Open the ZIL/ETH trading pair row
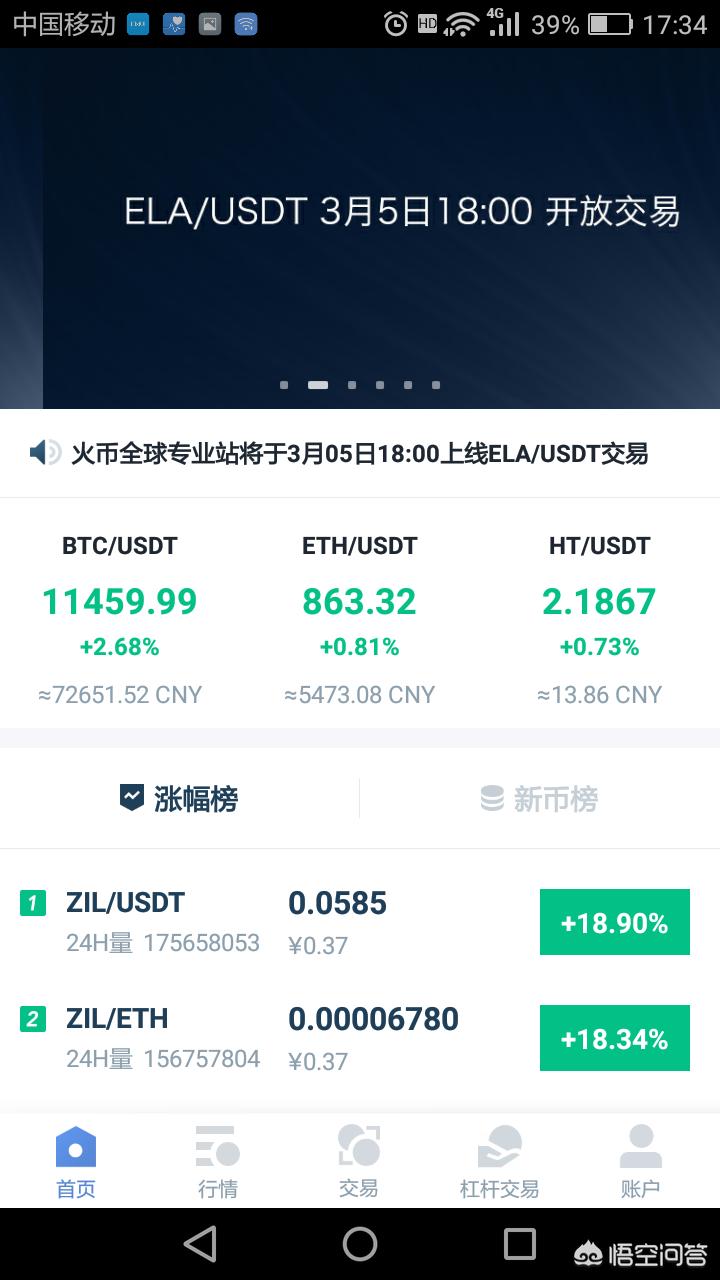 [x=360, y=1036]
